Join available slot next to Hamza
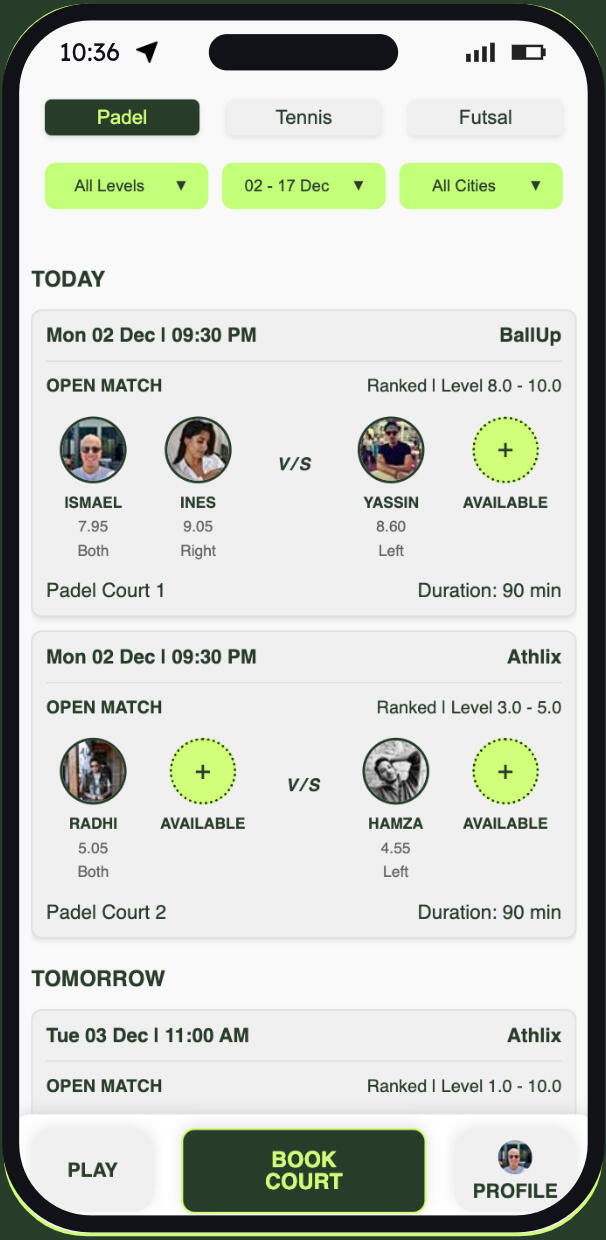 [505, 772]
